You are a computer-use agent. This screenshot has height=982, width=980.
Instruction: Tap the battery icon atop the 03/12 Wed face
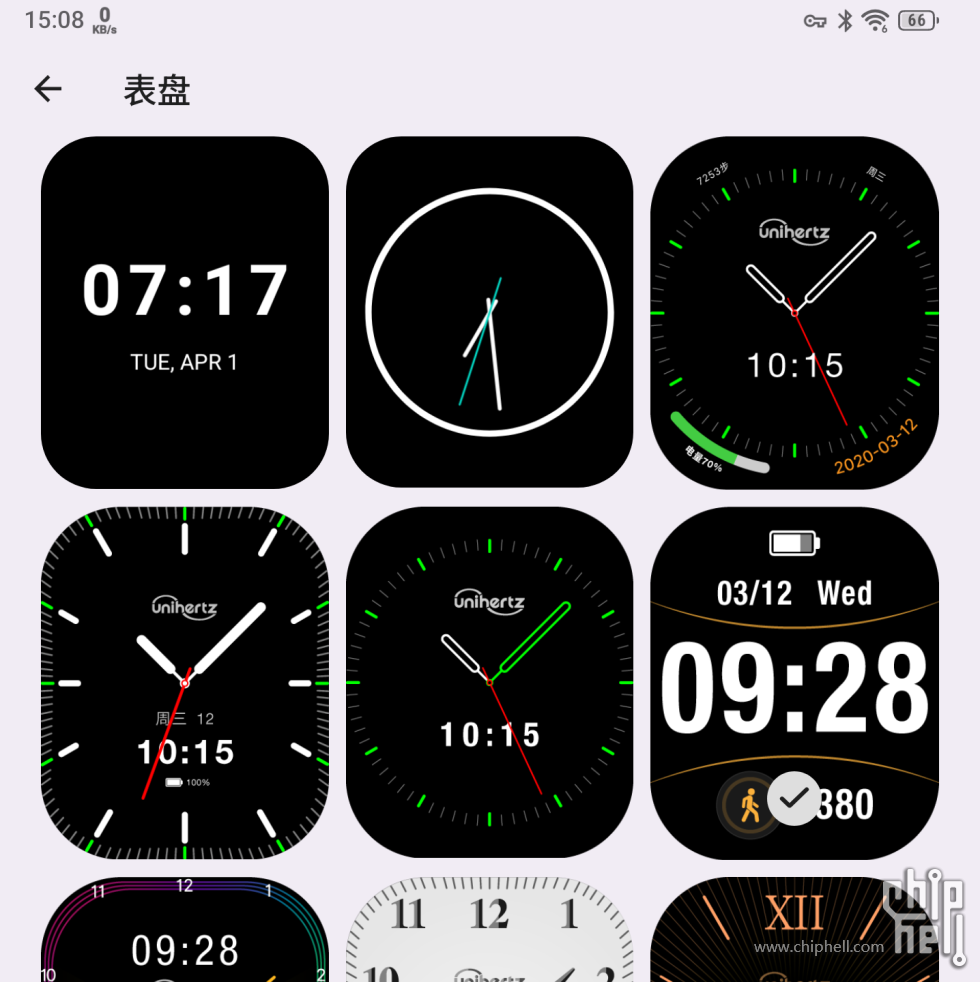click(x=794, y=543)
